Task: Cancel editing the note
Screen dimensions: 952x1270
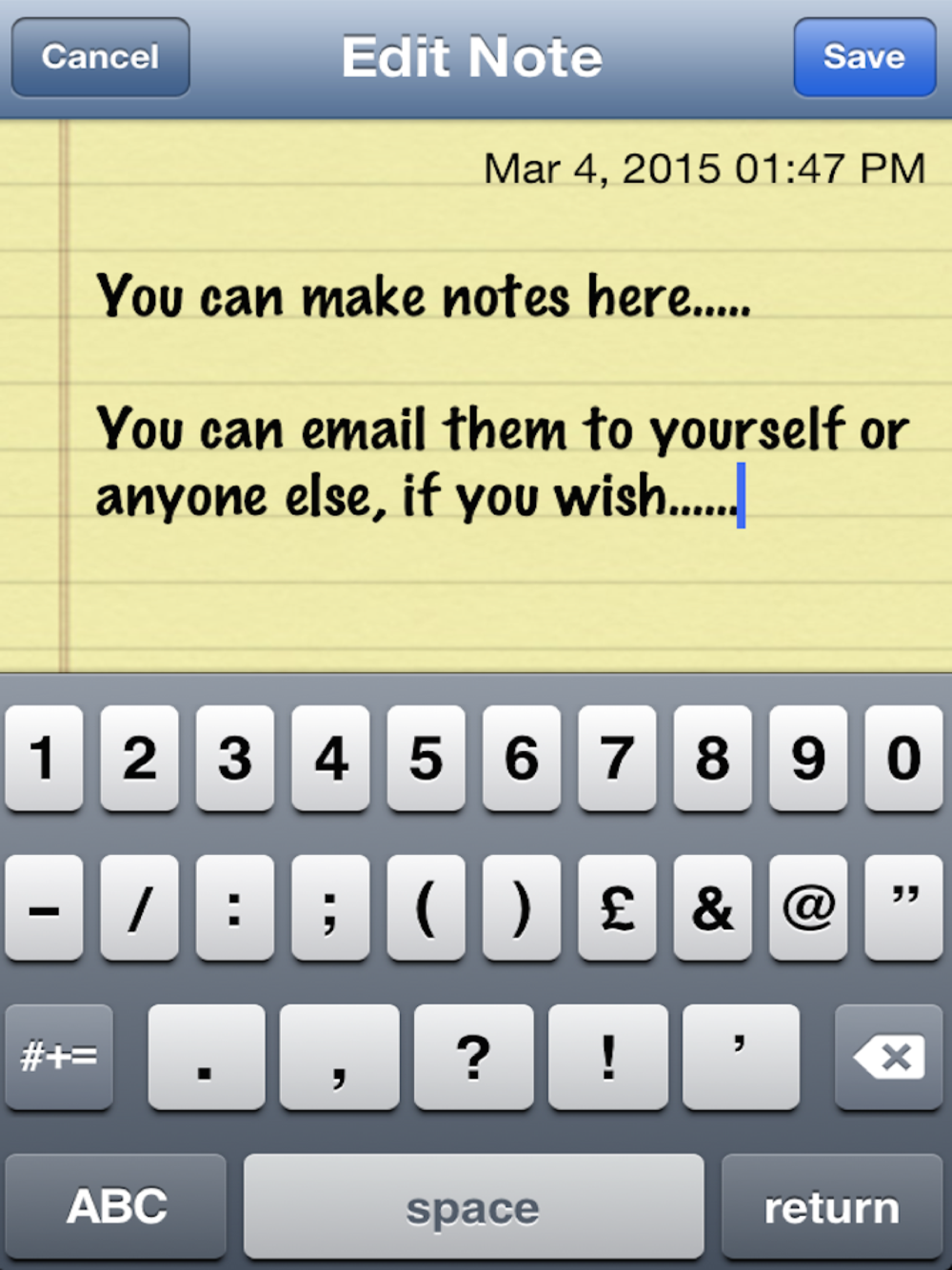Action: (100, 57)
